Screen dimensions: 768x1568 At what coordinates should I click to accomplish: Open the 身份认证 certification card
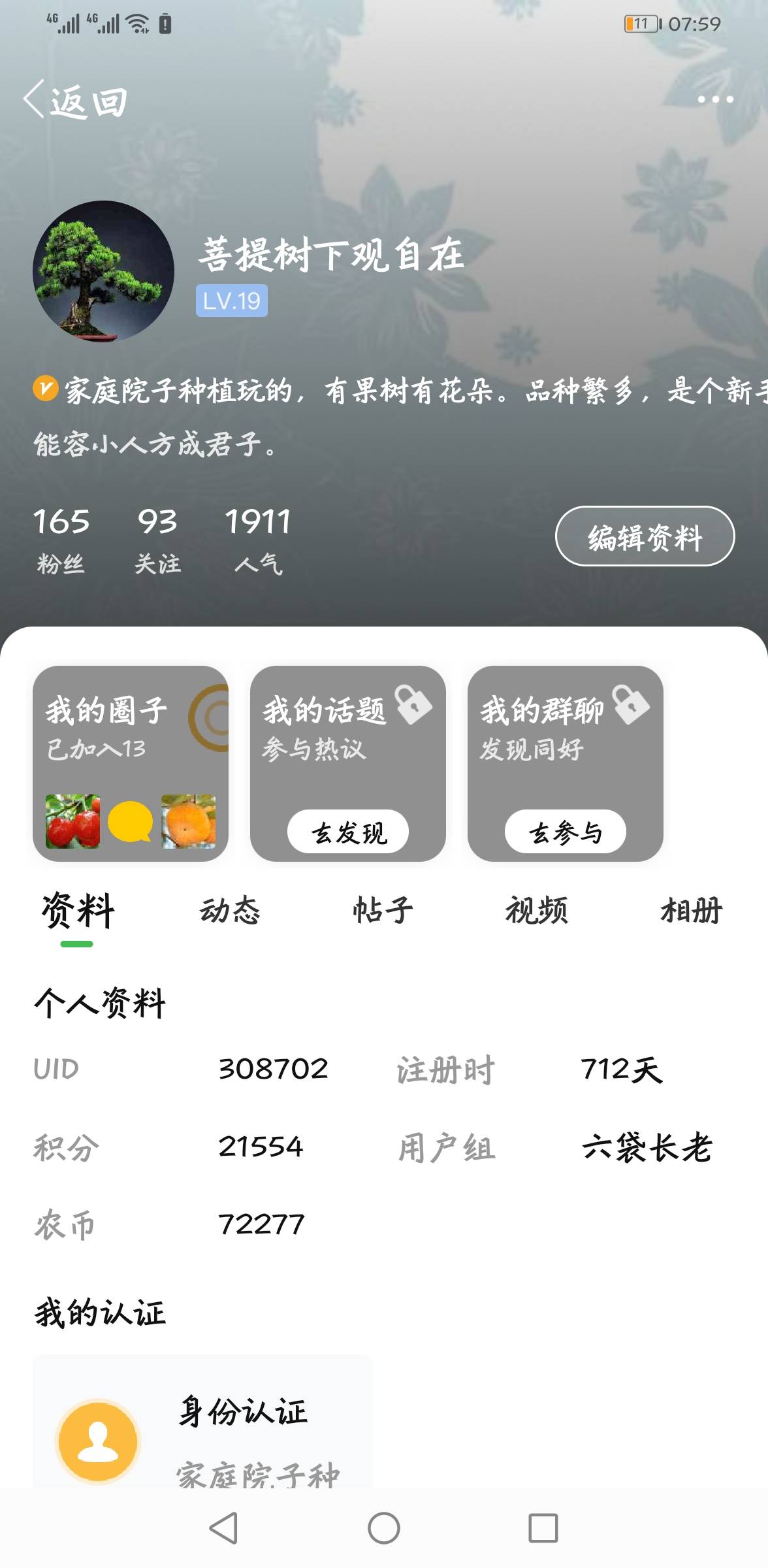tap(203, 1422)
